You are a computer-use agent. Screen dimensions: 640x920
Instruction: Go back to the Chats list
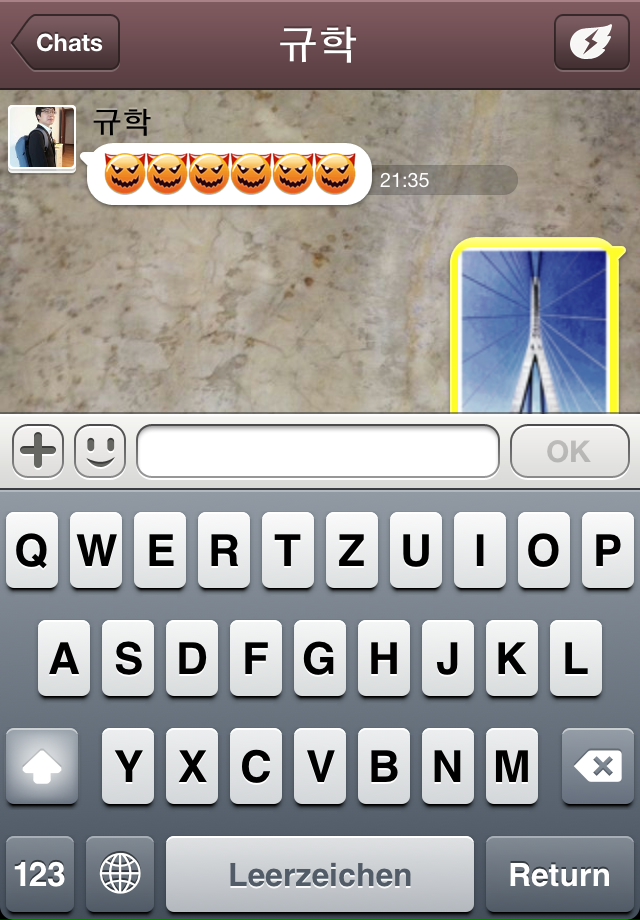66,43
